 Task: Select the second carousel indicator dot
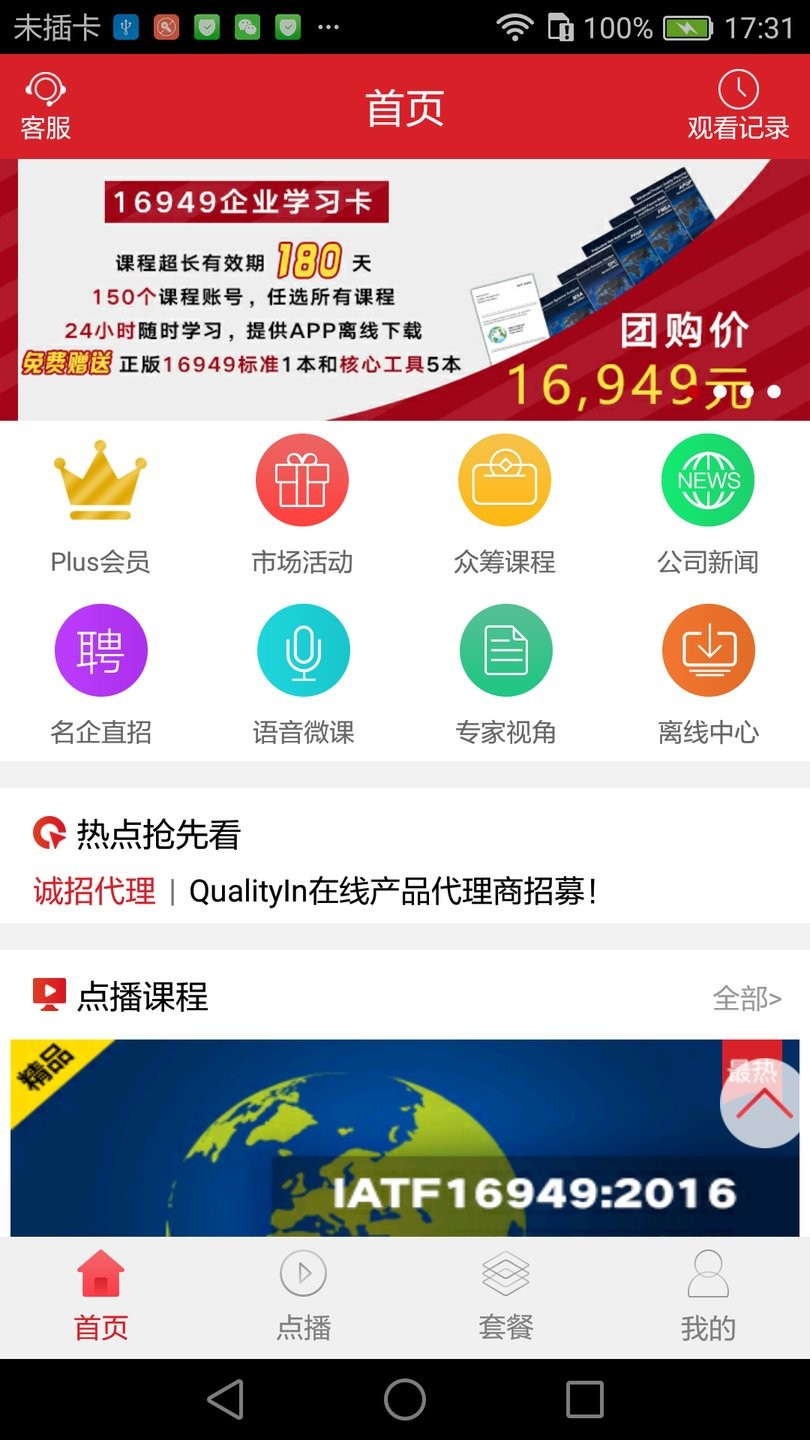point(718,391)
